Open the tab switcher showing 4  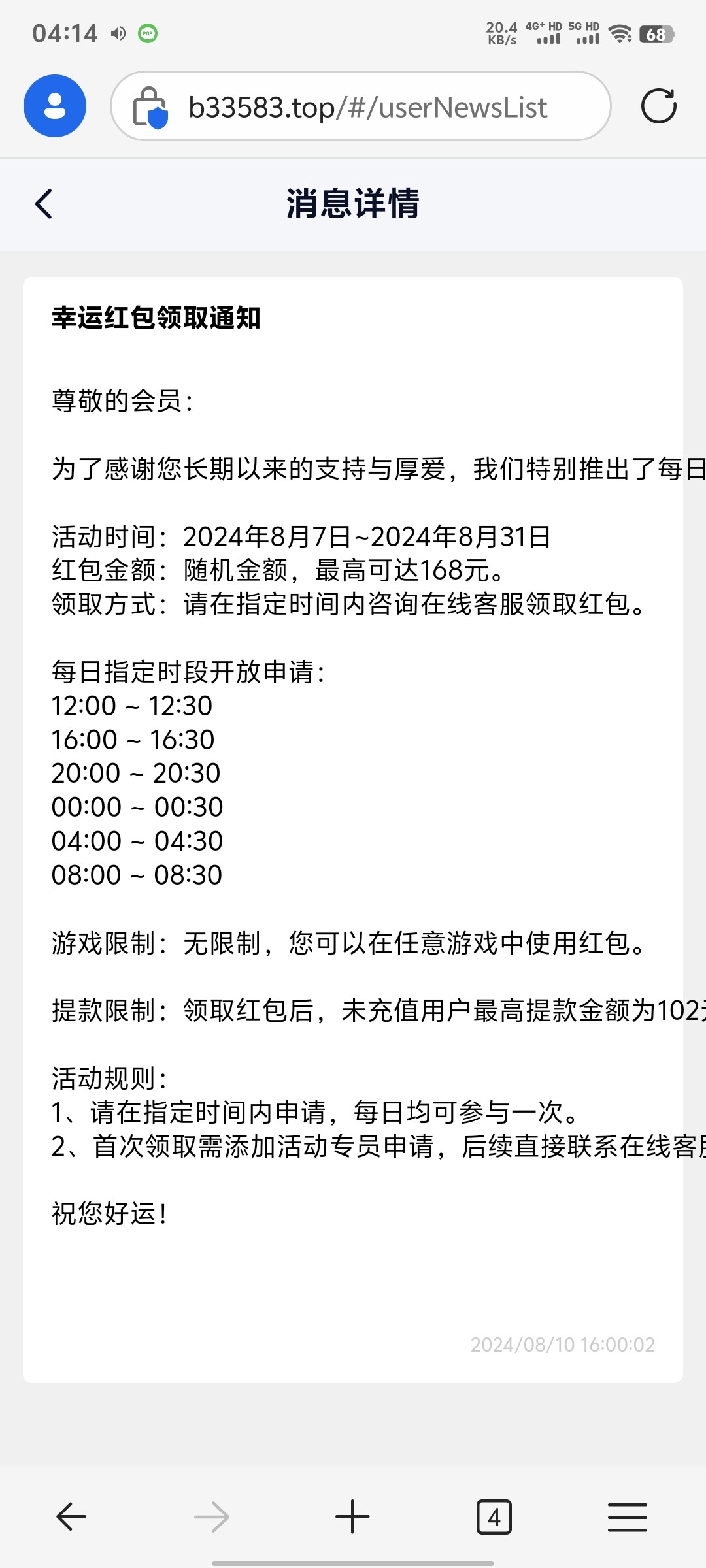494,1517
